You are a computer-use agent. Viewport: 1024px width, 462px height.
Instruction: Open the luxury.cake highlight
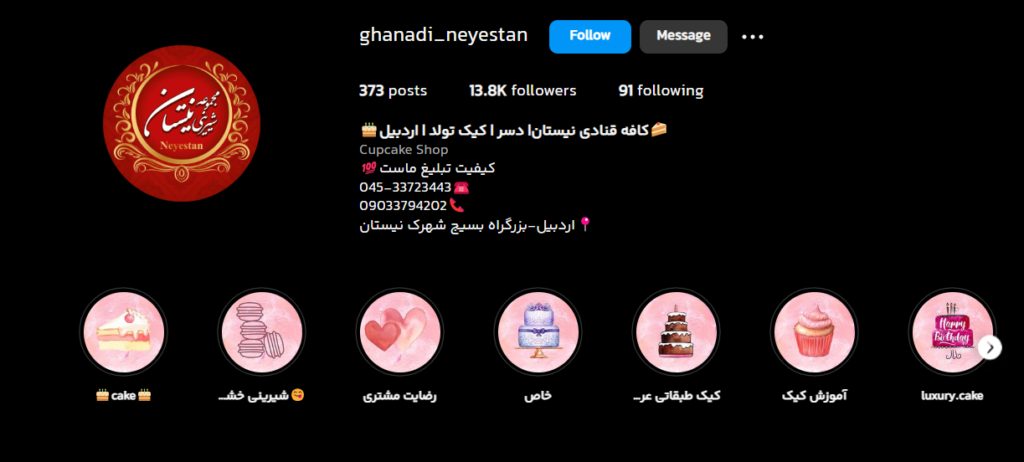click(x=951, y=333)
